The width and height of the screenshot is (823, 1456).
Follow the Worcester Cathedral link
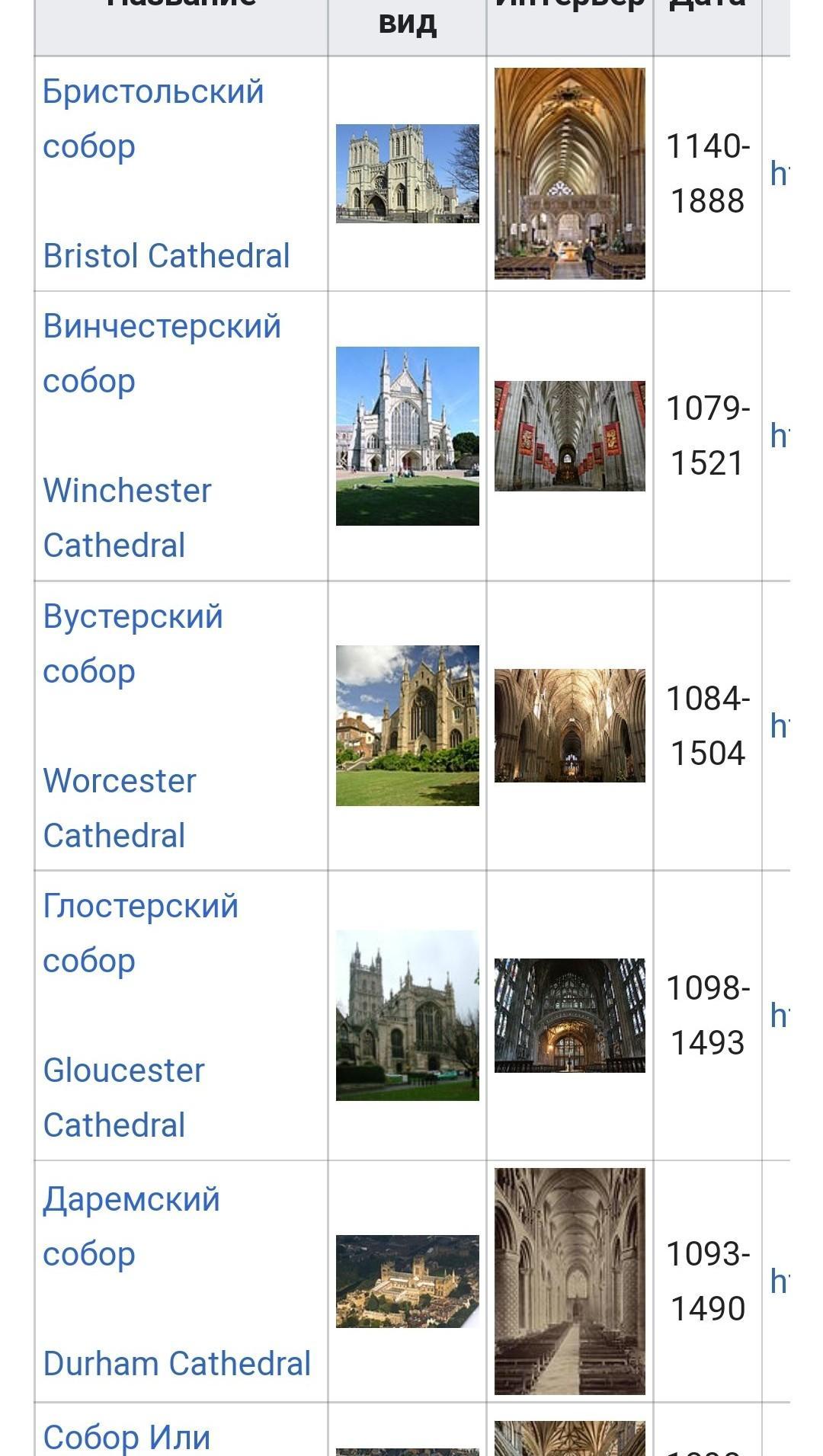coord(120,808)
